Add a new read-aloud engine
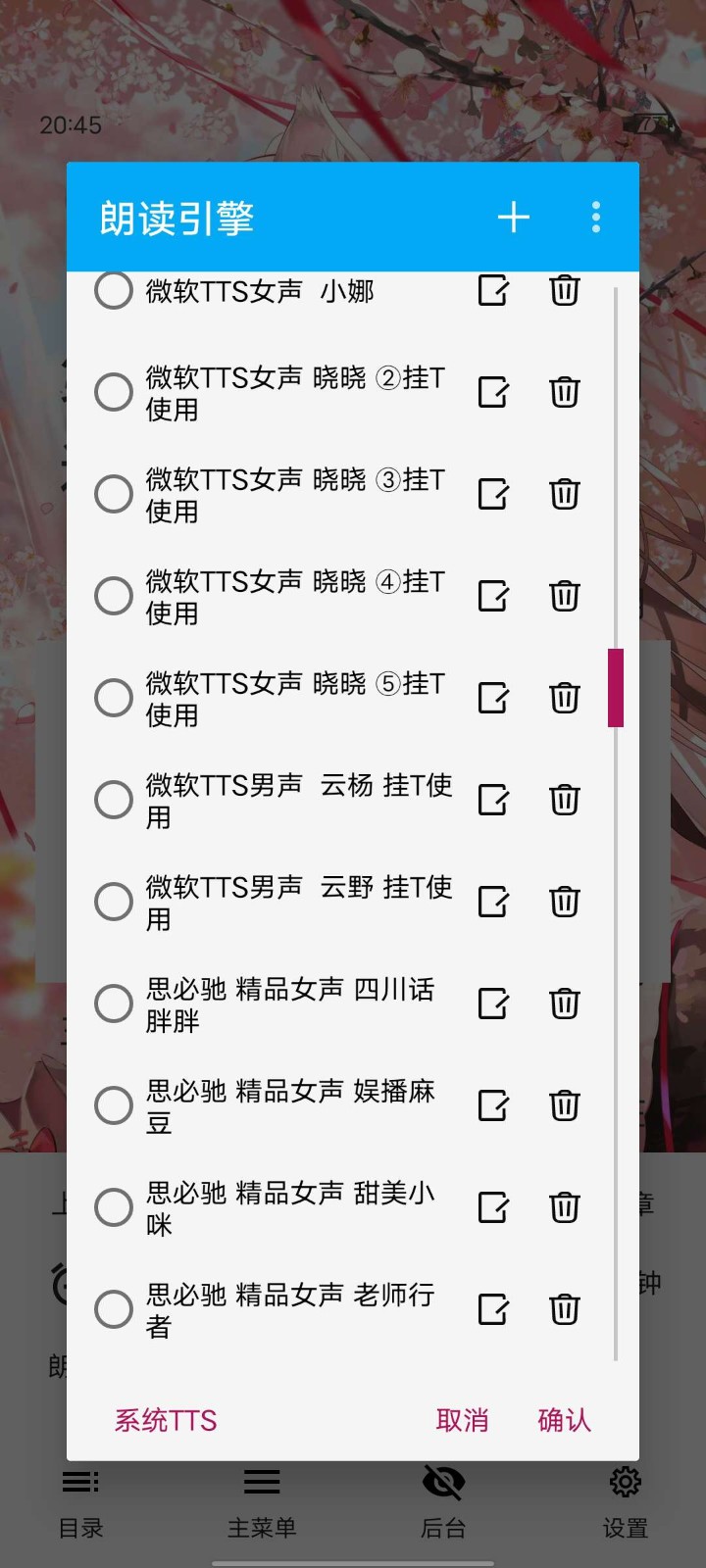 click(x=514, y=217)
